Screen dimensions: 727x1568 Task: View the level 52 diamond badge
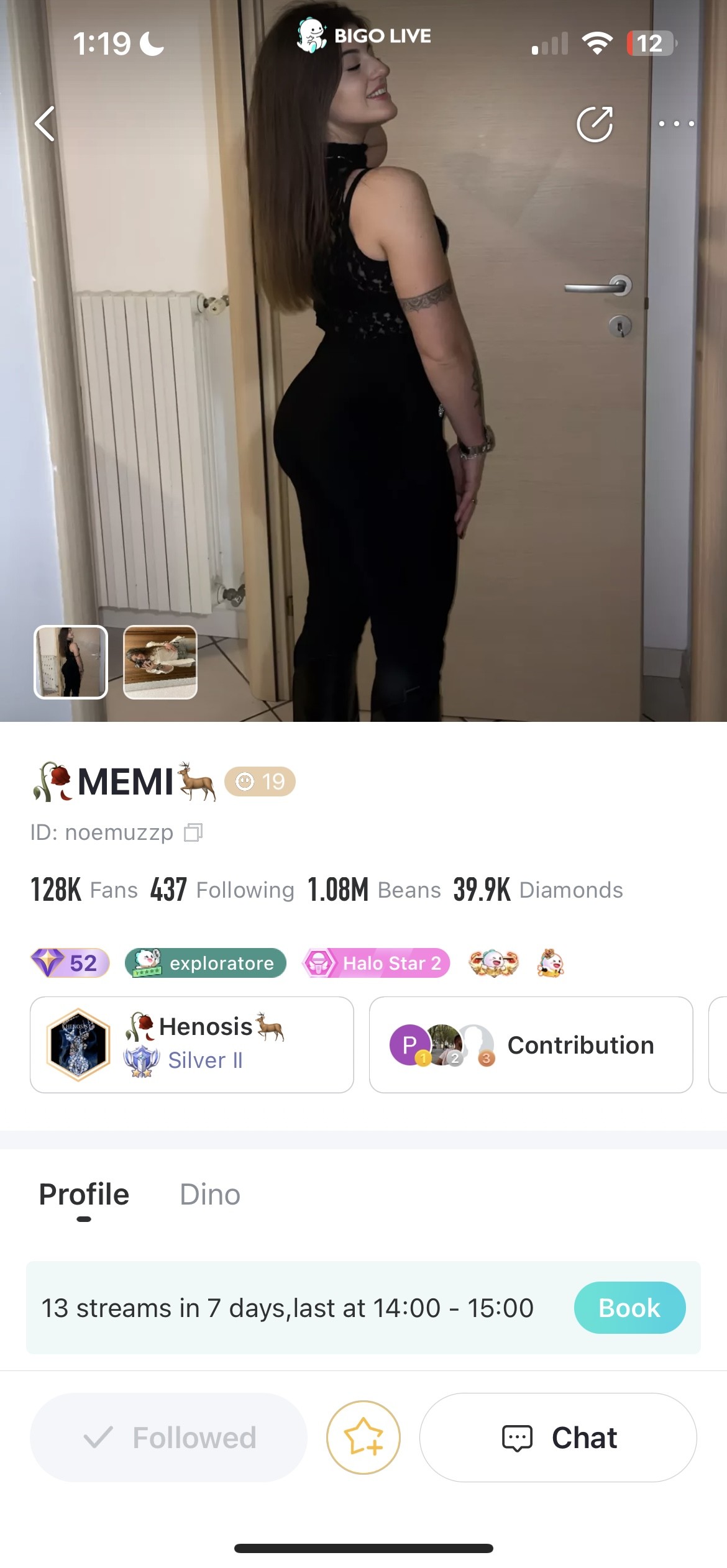tap(70, 963)
